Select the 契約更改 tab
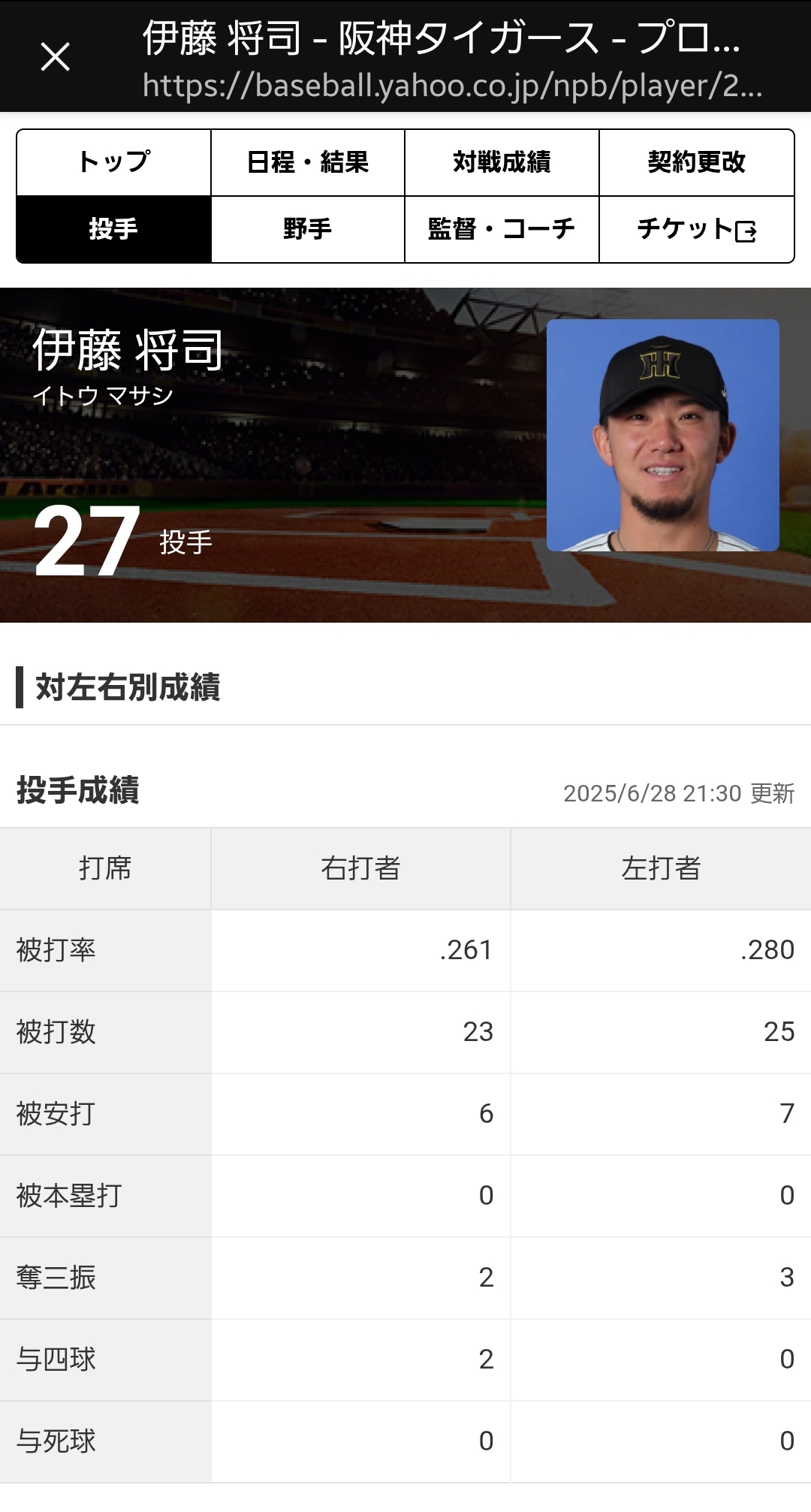 697,162
